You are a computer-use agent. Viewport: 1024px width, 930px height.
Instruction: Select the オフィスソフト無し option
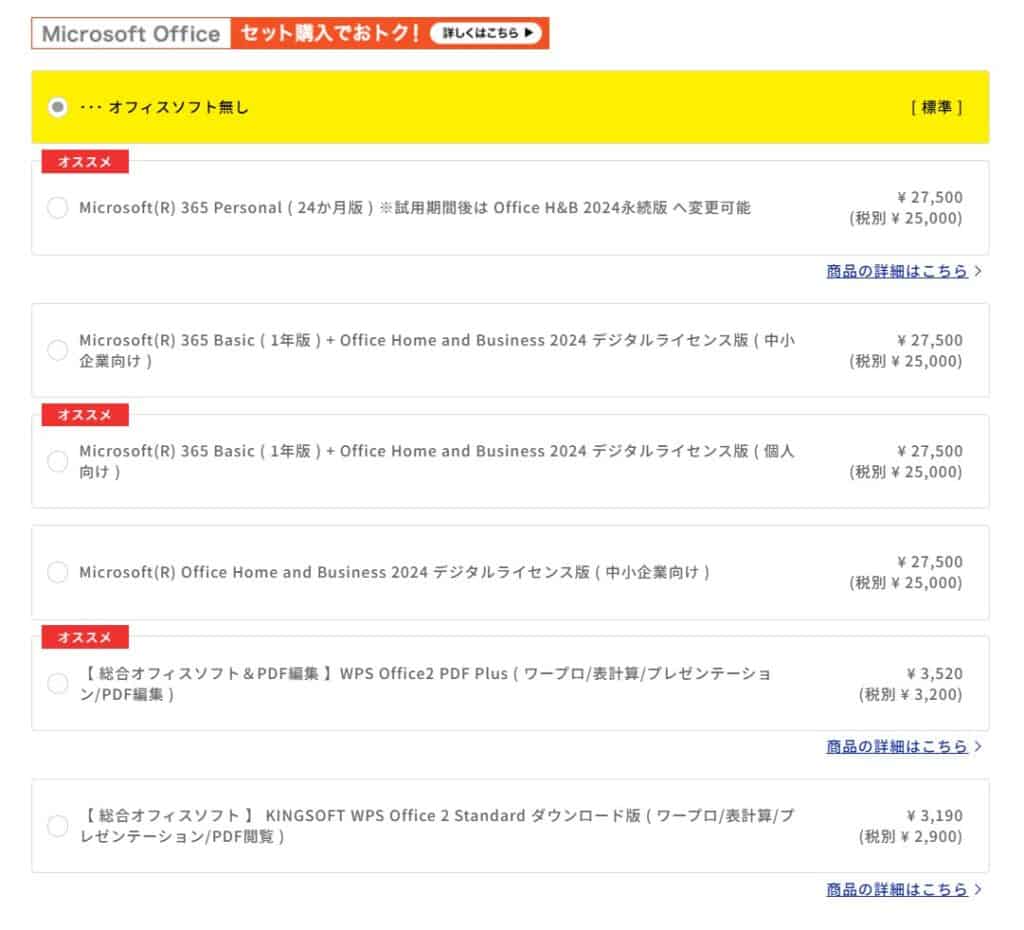point(58,107)
